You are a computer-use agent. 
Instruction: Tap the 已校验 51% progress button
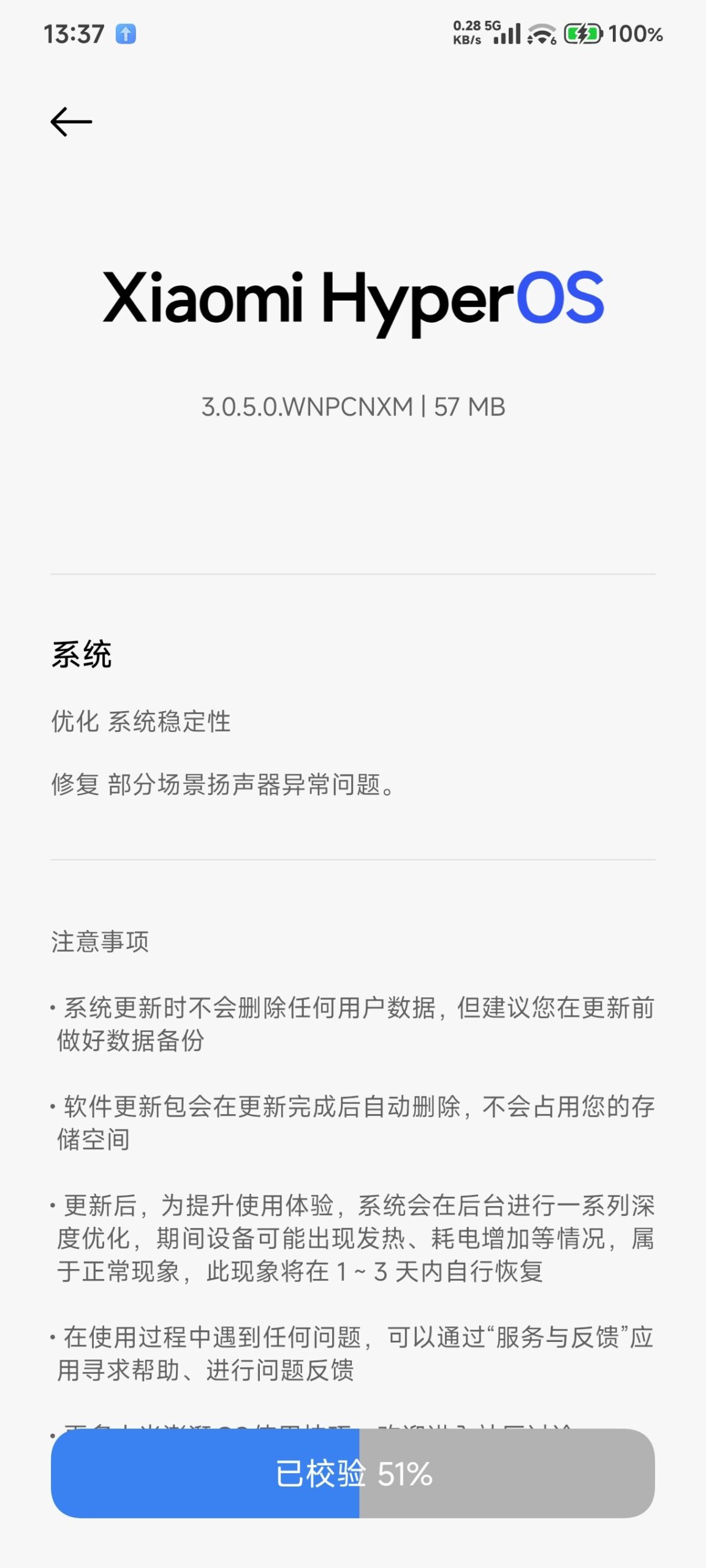pyautogui.click(x=353, y=1473)
